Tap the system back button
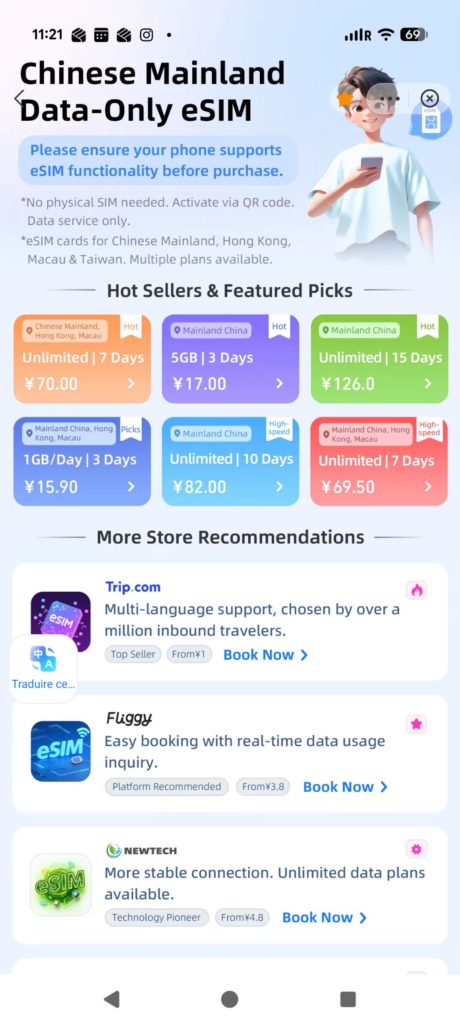The width and height of the screenshot is (460, 1024). (x=112, y=999)
